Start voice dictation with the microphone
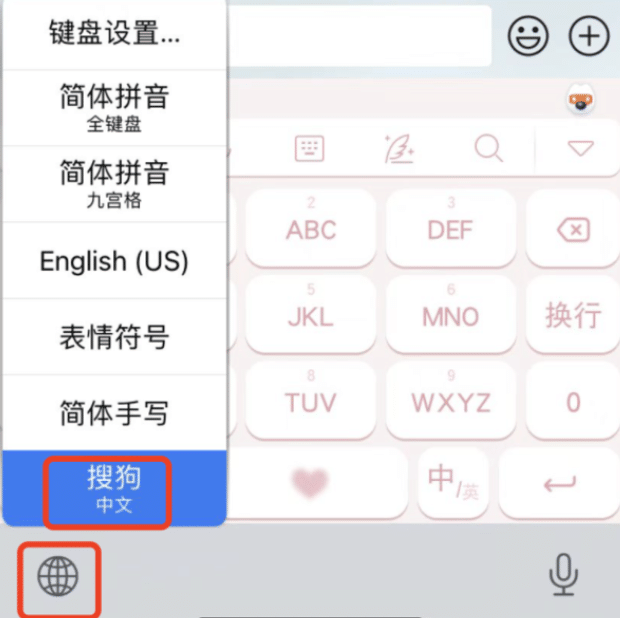 [564, 576]
